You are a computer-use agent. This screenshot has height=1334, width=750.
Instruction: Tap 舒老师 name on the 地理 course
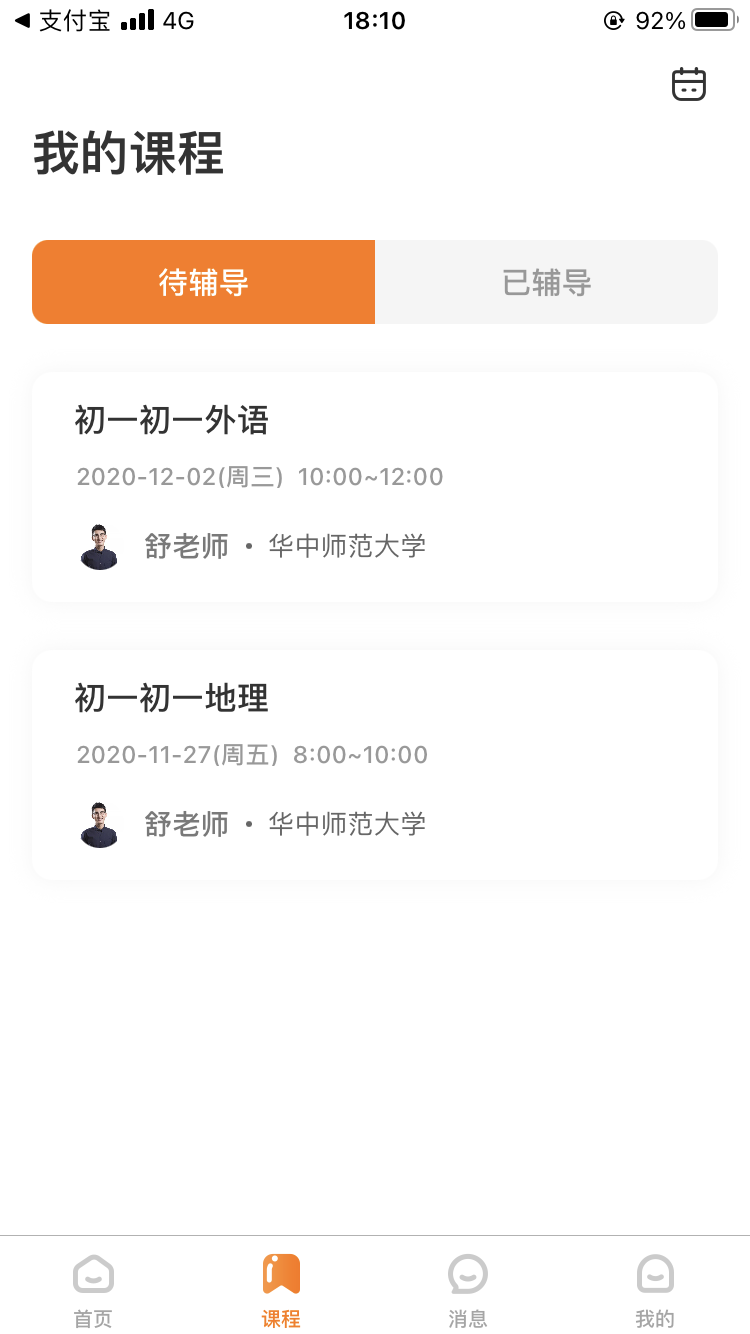click(186, 824)
